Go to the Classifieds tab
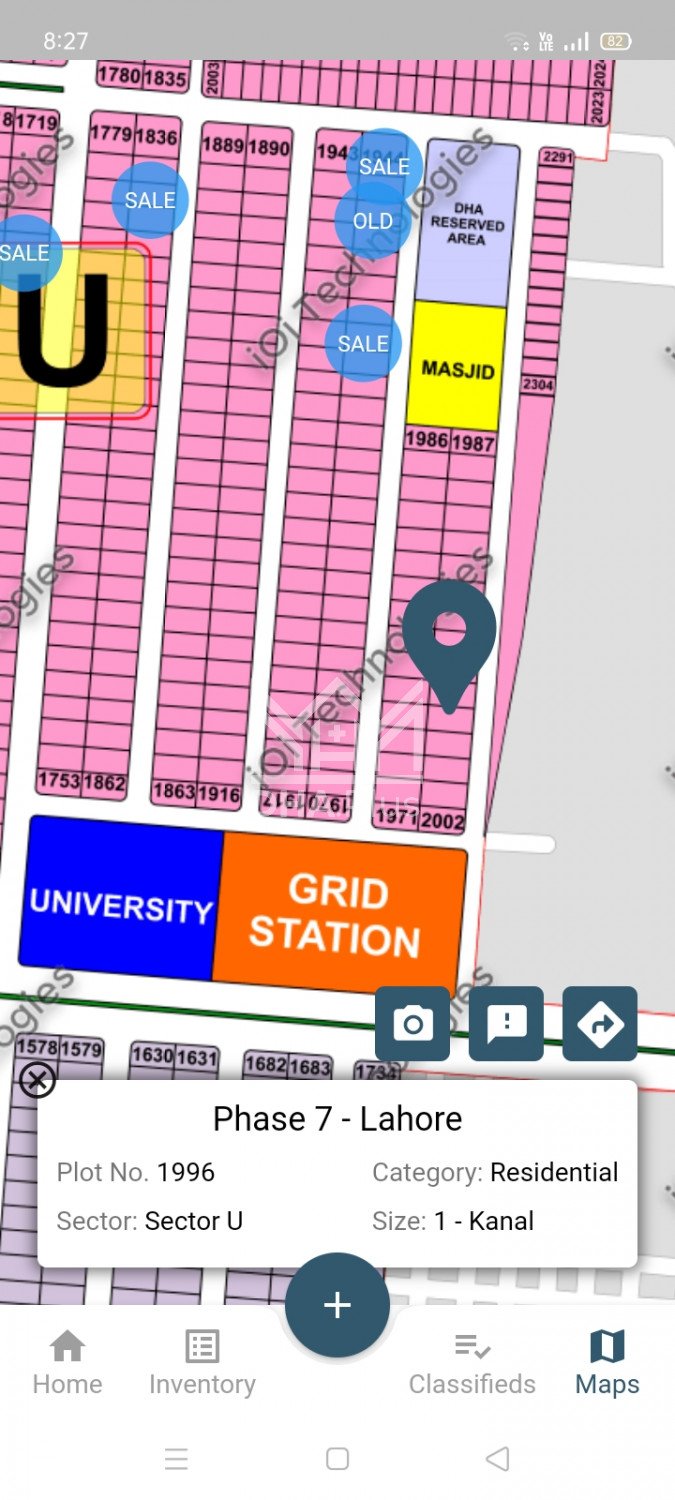The height and width of the screenshot is (1500, 675). pos(472,1362)
